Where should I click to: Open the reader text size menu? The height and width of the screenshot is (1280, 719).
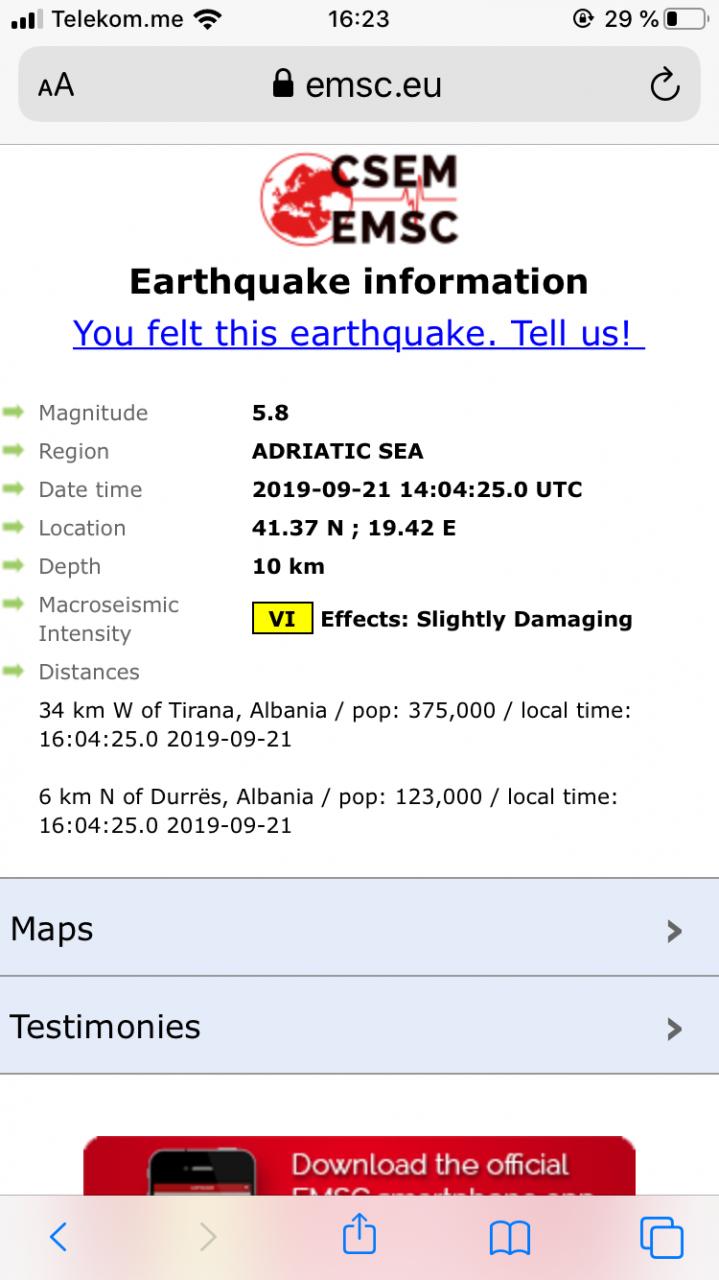[x=56, y=85]
